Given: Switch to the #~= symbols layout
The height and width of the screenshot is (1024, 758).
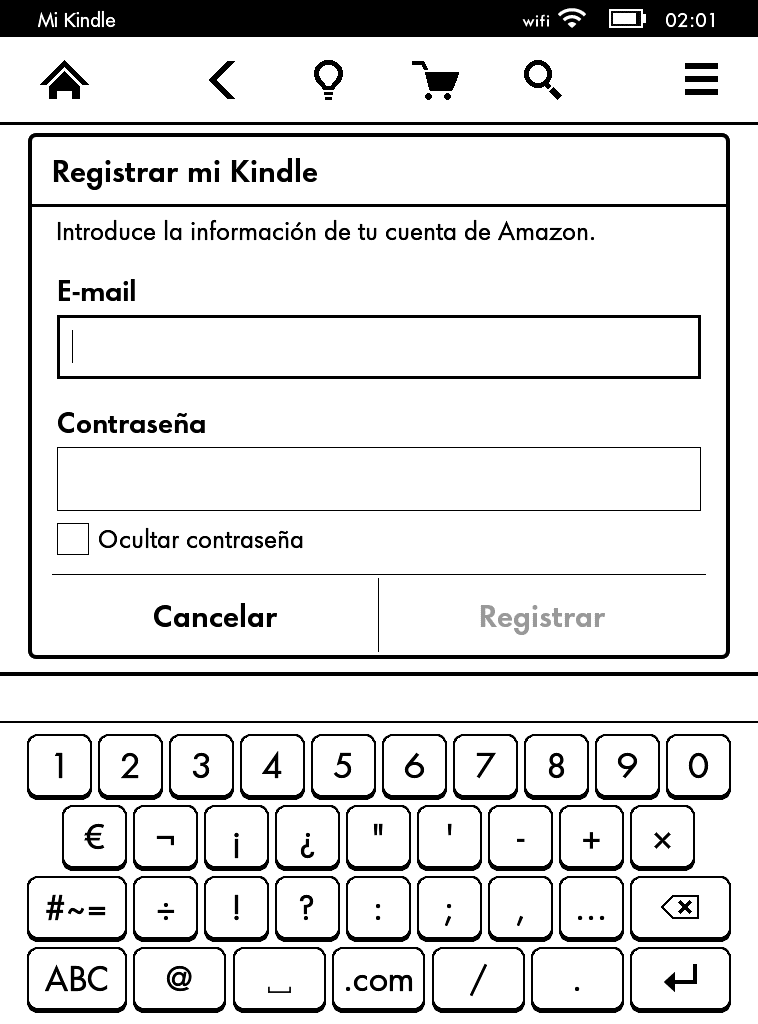Looking at the screenshot, I should [x=76, y=908].
